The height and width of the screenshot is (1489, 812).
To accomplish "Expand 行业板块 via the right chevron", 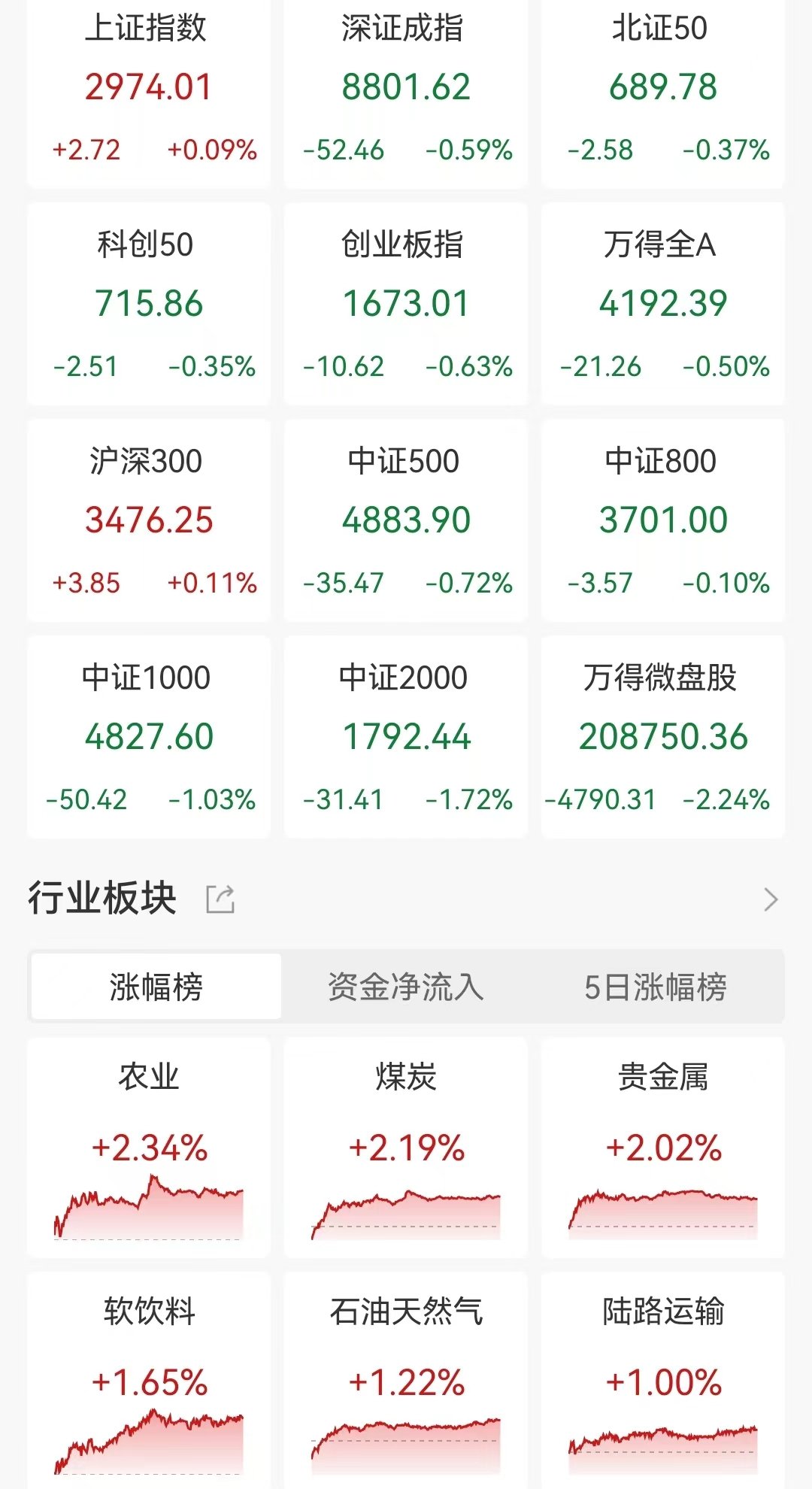I will tap(771, 899).
